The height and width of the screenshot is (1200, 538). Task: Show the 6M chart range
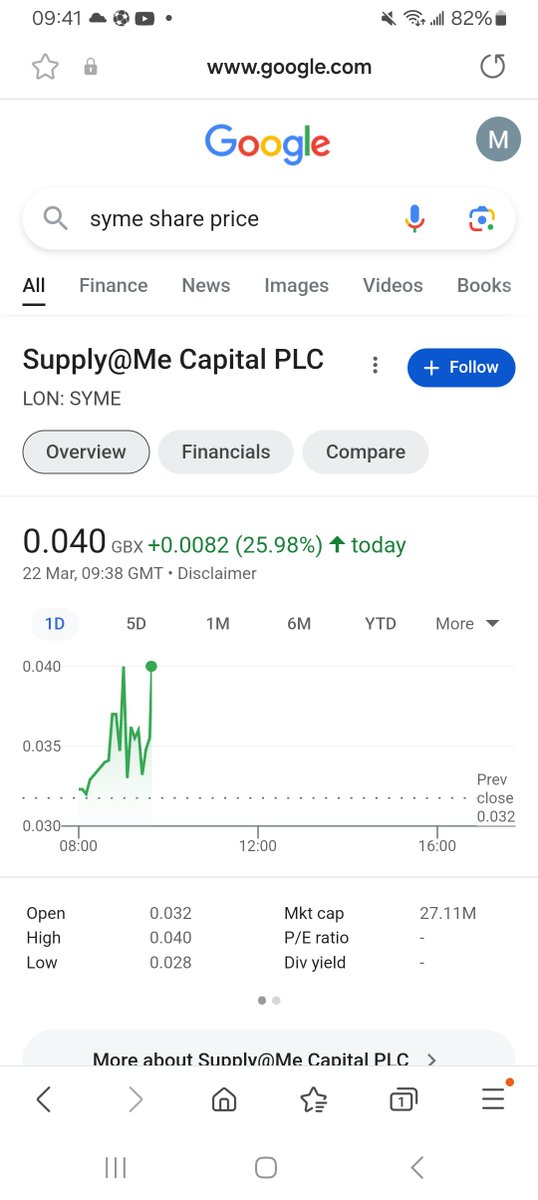pyautogui.click(x=299, y=623)
